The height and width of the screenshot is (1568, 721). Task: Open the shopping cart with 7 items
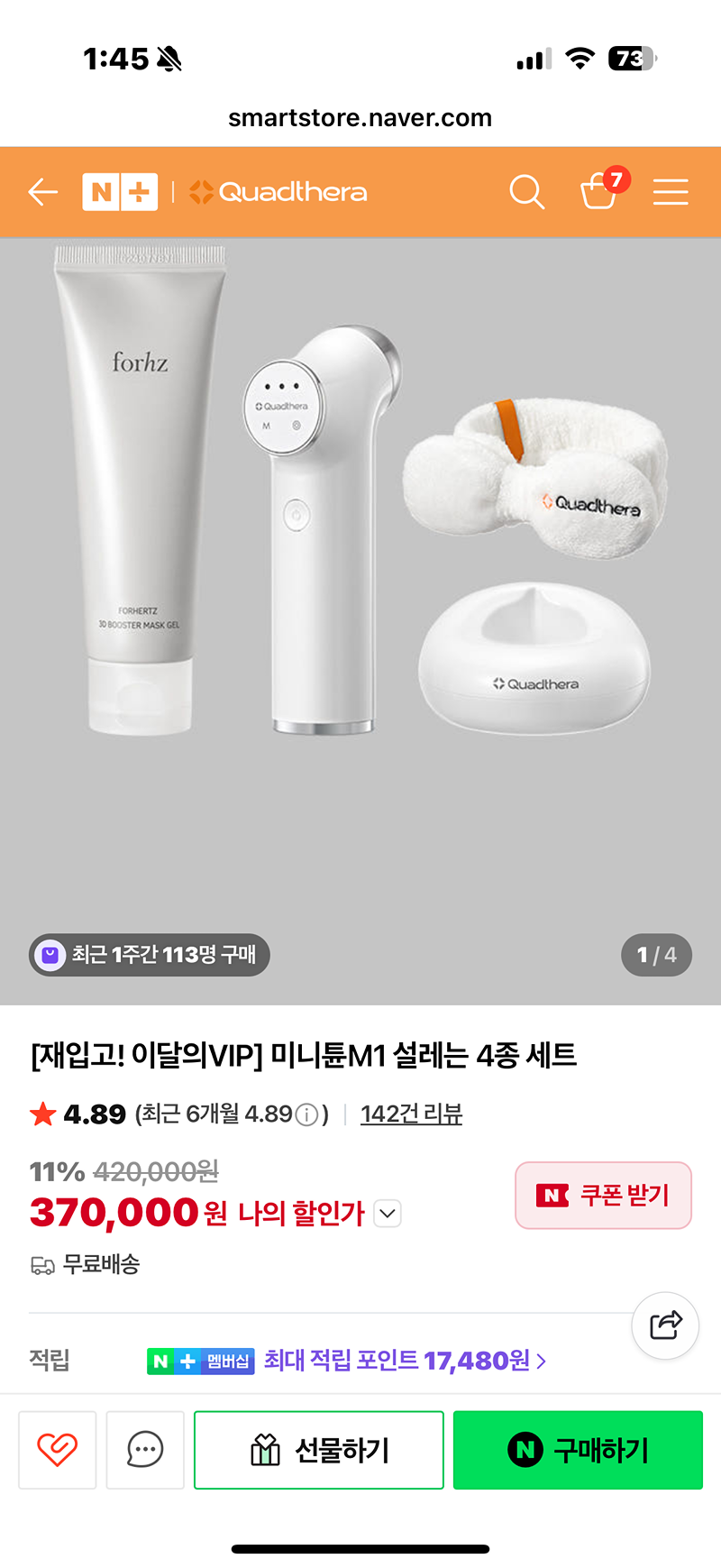(599, 190)
